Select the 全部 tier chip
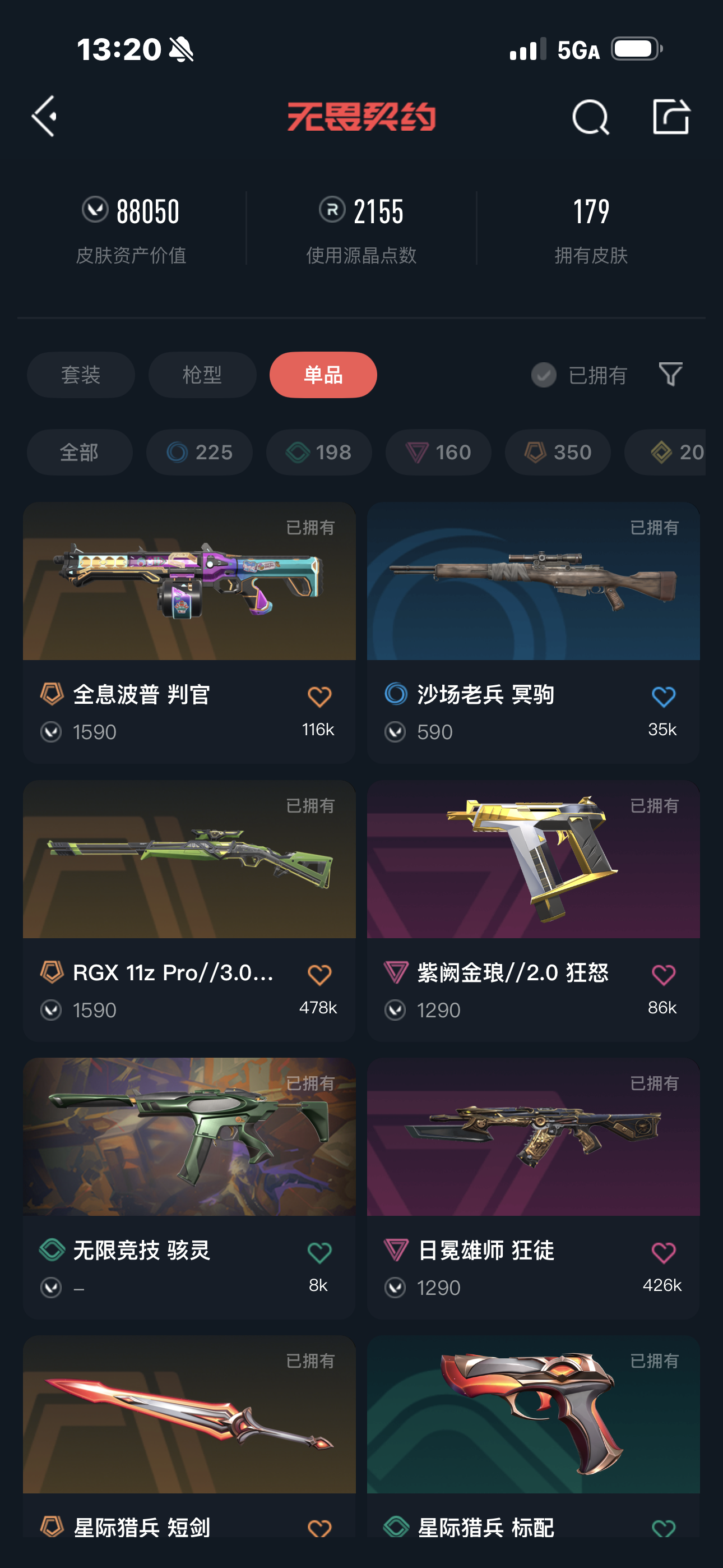The height and width of the screenshot is (1568, 723). coord(79,452)
